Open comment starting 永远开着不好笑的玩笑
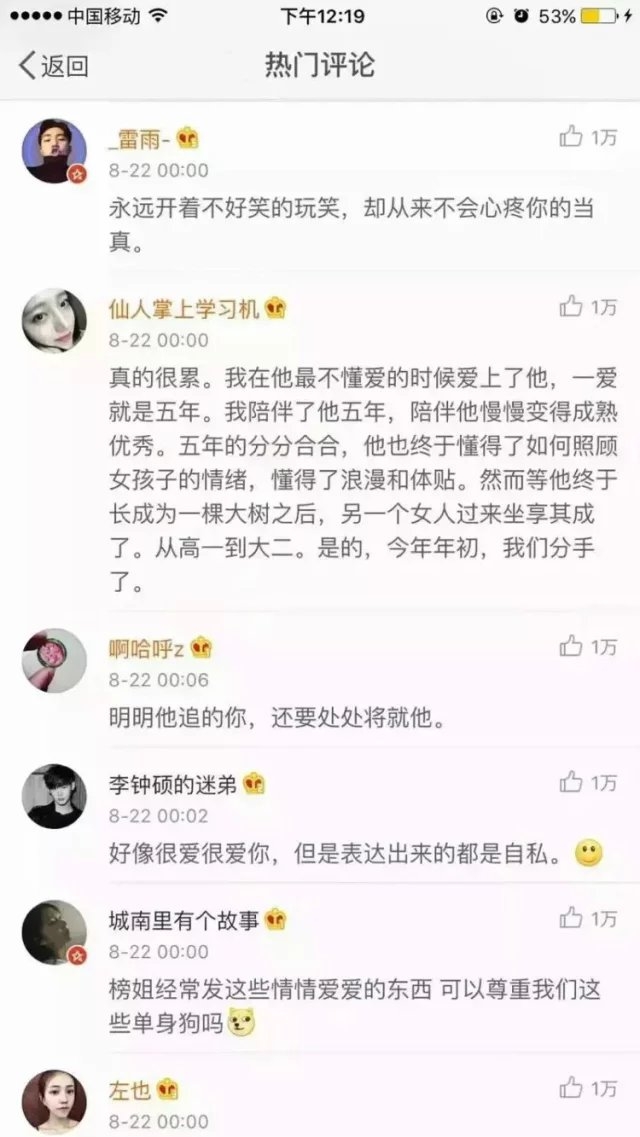The height and width of the screenshot is (1137, 640). (352, 225)
